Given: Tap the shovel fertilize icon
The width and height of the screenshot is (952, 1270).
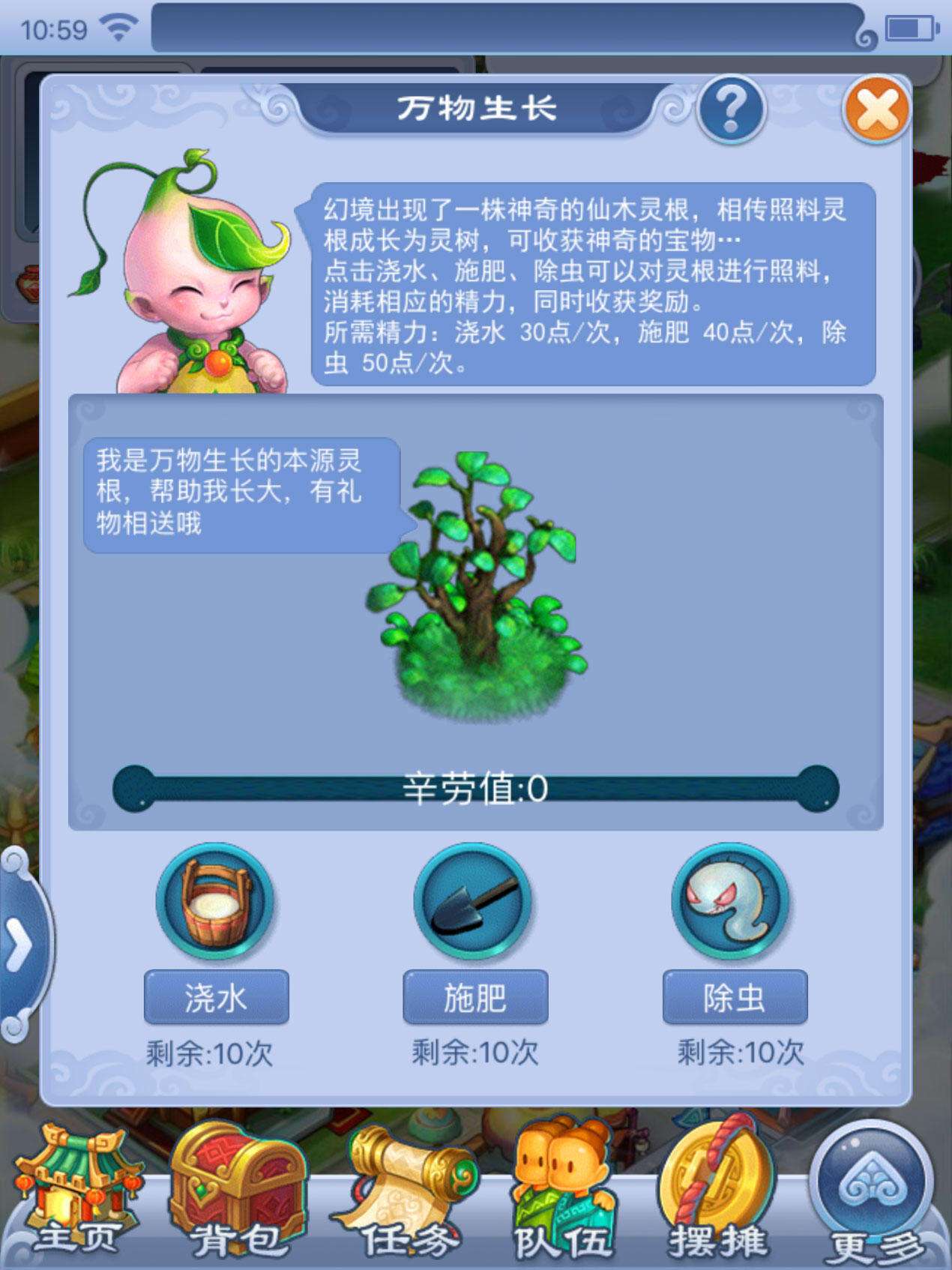Looking at the screenshot, I should [x=474, y=902].
